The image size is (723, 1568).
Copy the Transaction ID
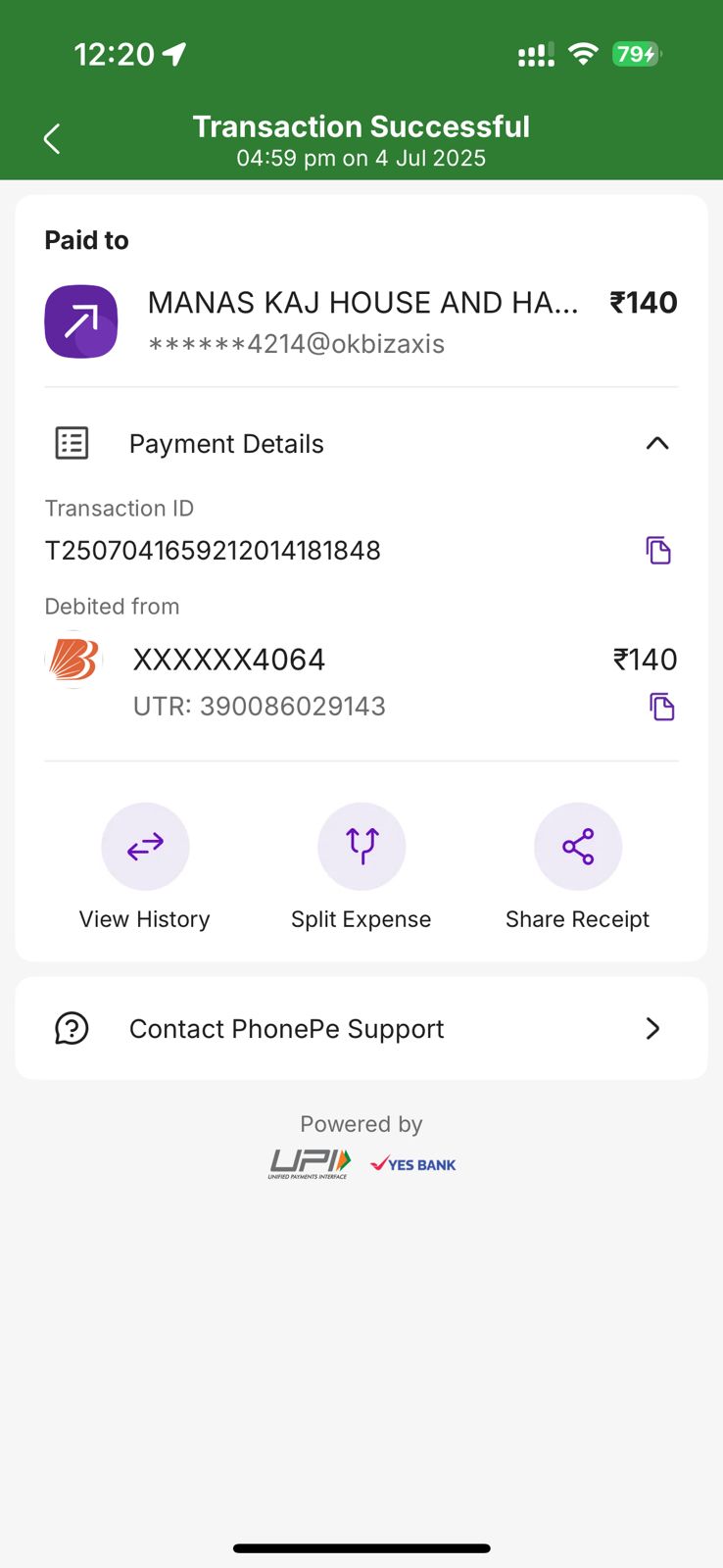click(x=658, y=551)
